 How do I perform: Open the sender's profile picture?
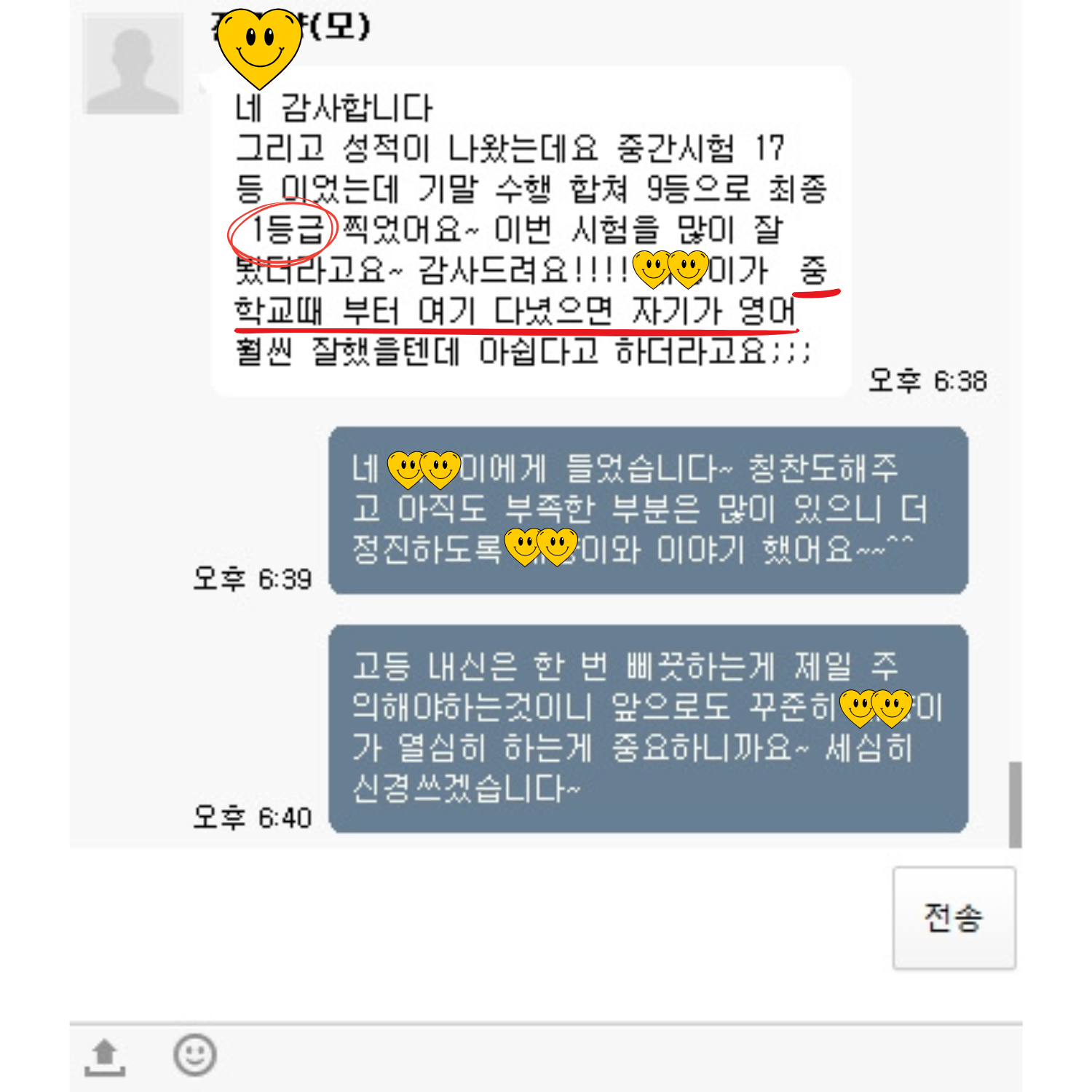click(x=132, y=64)
